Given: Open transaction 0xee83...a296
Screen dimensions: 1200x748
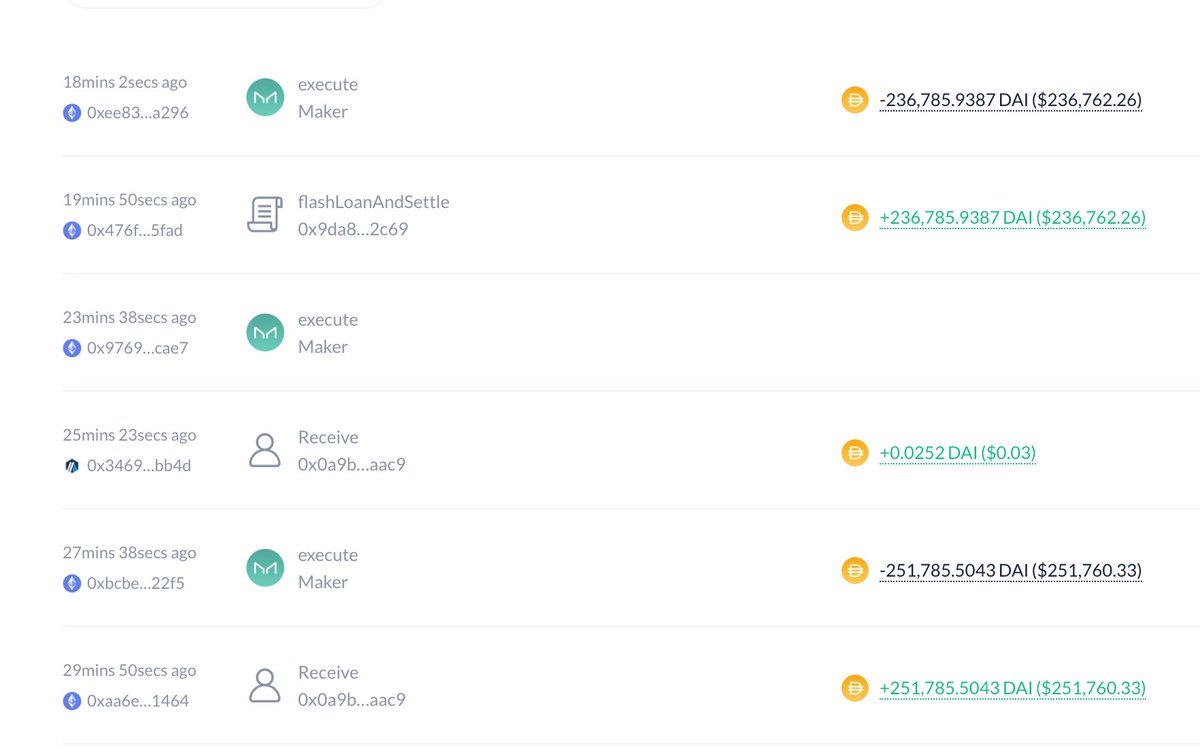Looking at the screenshot, I should pyautogui.click(x=137, y=113).
